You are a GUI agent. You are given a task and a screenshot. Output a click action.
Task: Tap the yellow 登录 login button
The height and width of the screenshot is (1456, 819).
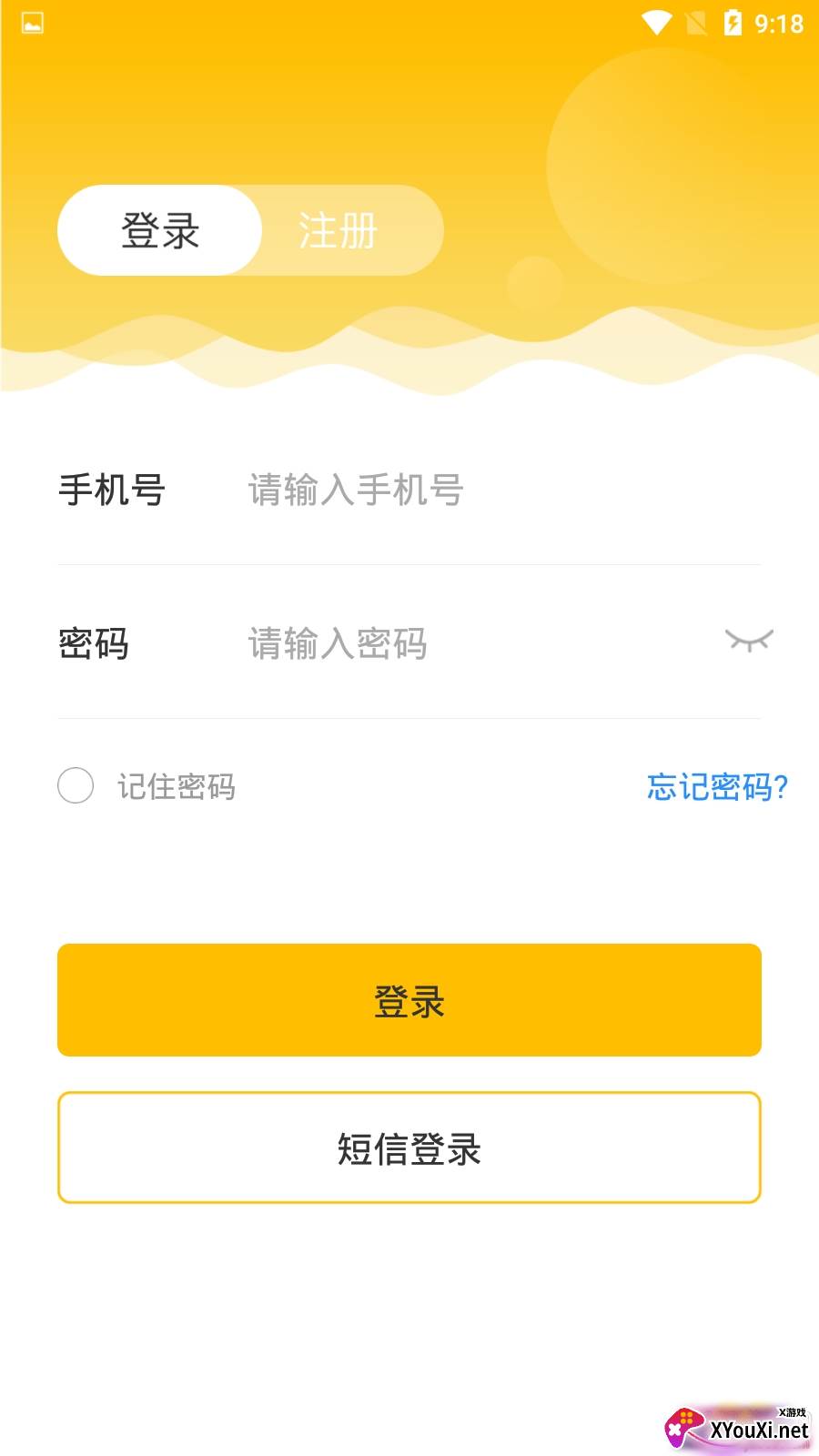click(x=409, y=999)
